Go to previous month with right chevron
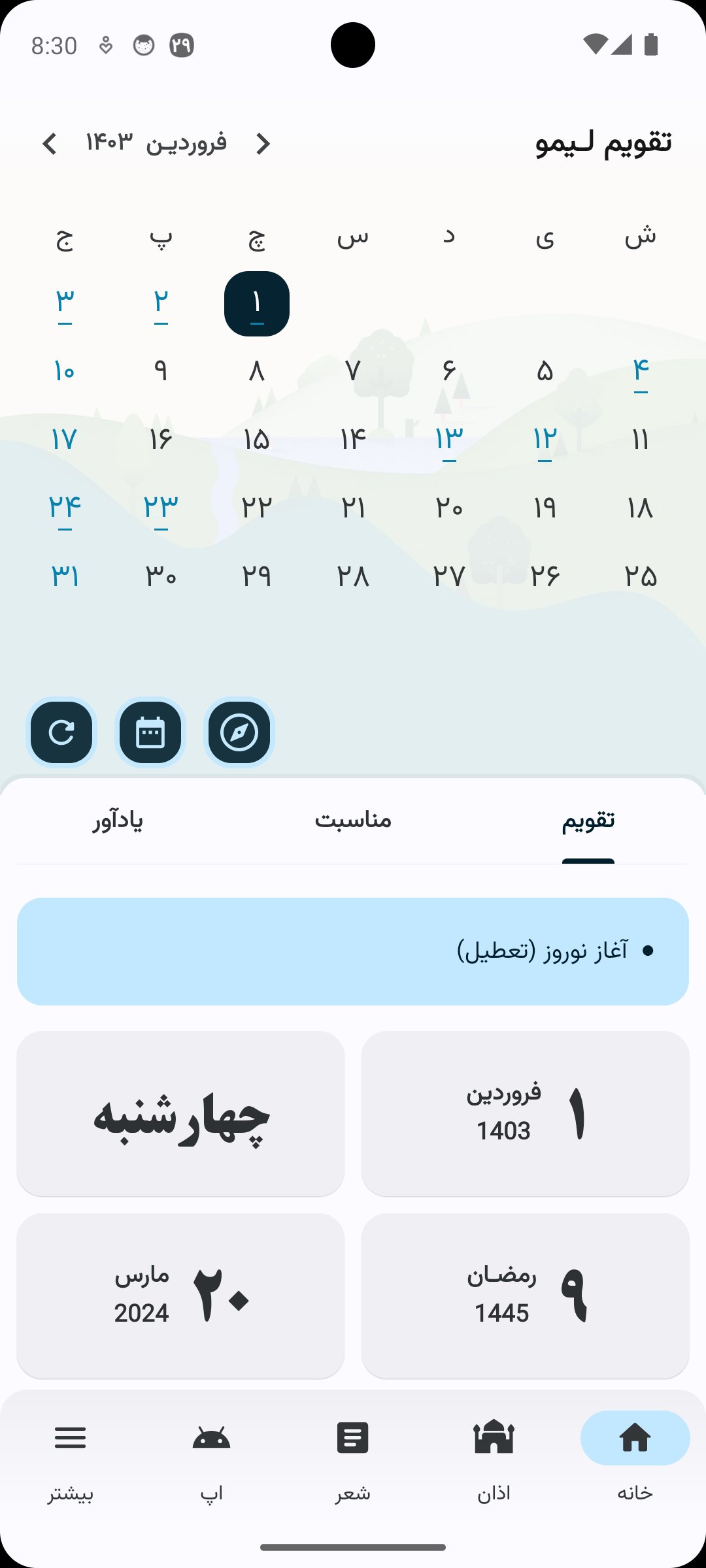 (x=263, y=144)
